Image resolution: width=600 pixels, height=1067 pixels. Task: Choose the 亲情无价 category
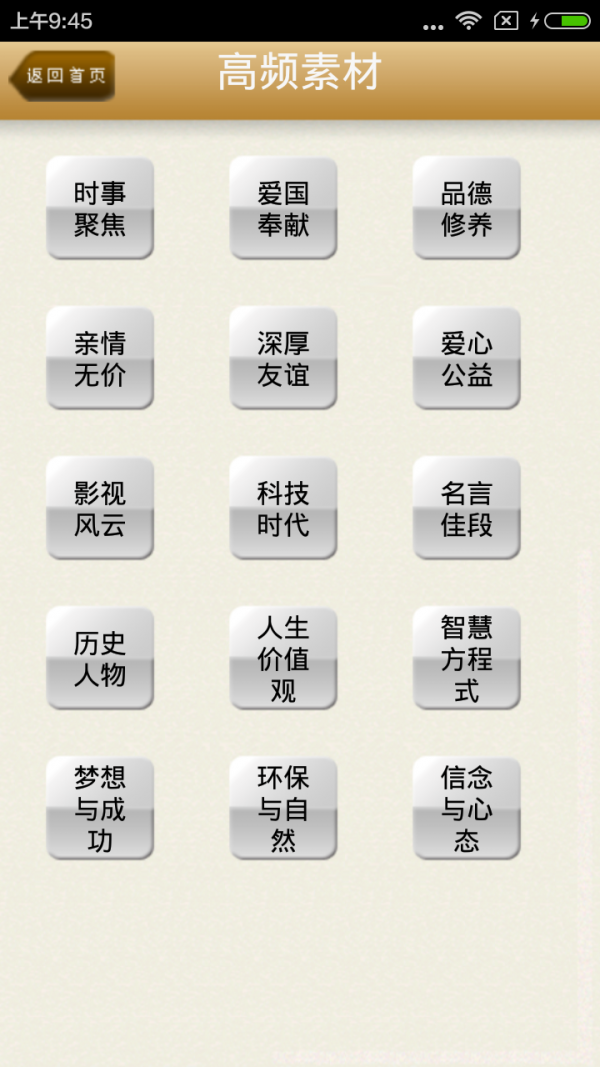(x=100, y=358)
